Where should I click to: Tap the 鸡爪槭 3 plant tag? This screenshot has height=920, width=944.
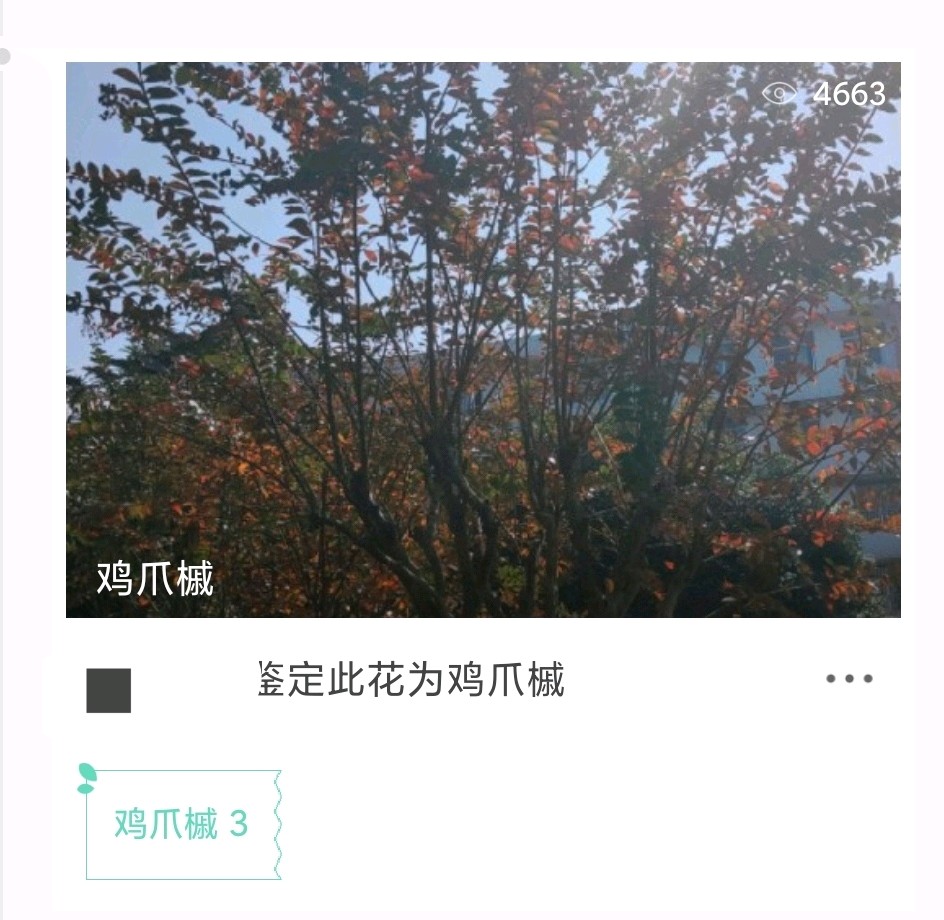click(181, 825)
